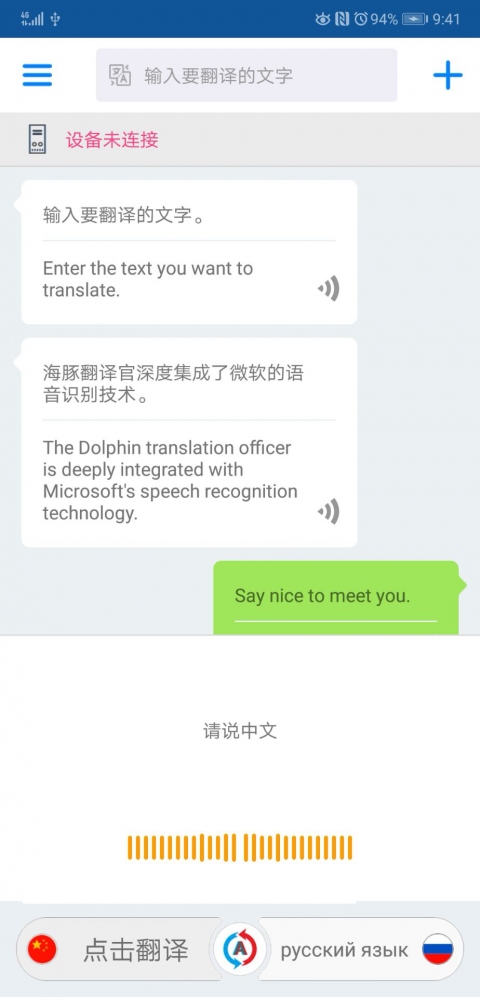The width and height of the screenshot is (480, 997).
Task: Tap the text input field for translation
Action: point(247,75)
